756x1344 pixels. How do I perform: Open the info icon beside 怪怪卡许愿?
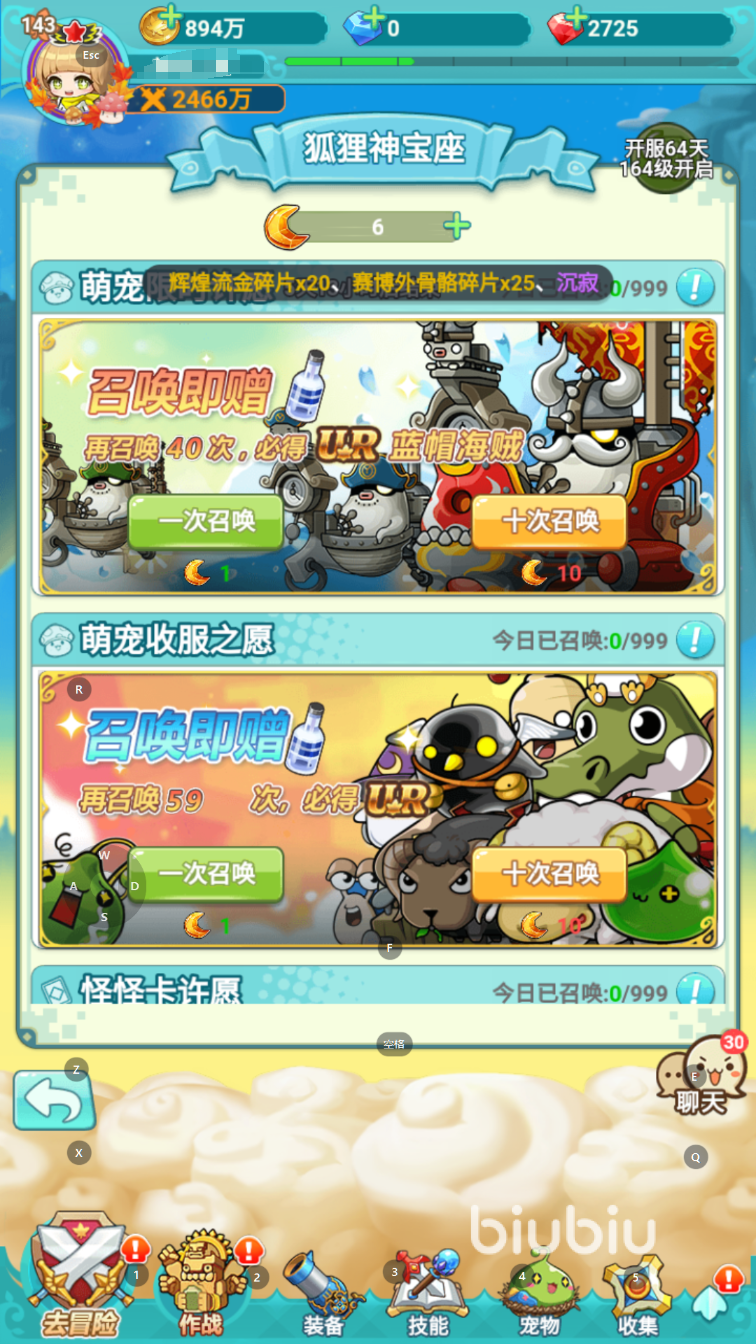(x=695, y=991)
